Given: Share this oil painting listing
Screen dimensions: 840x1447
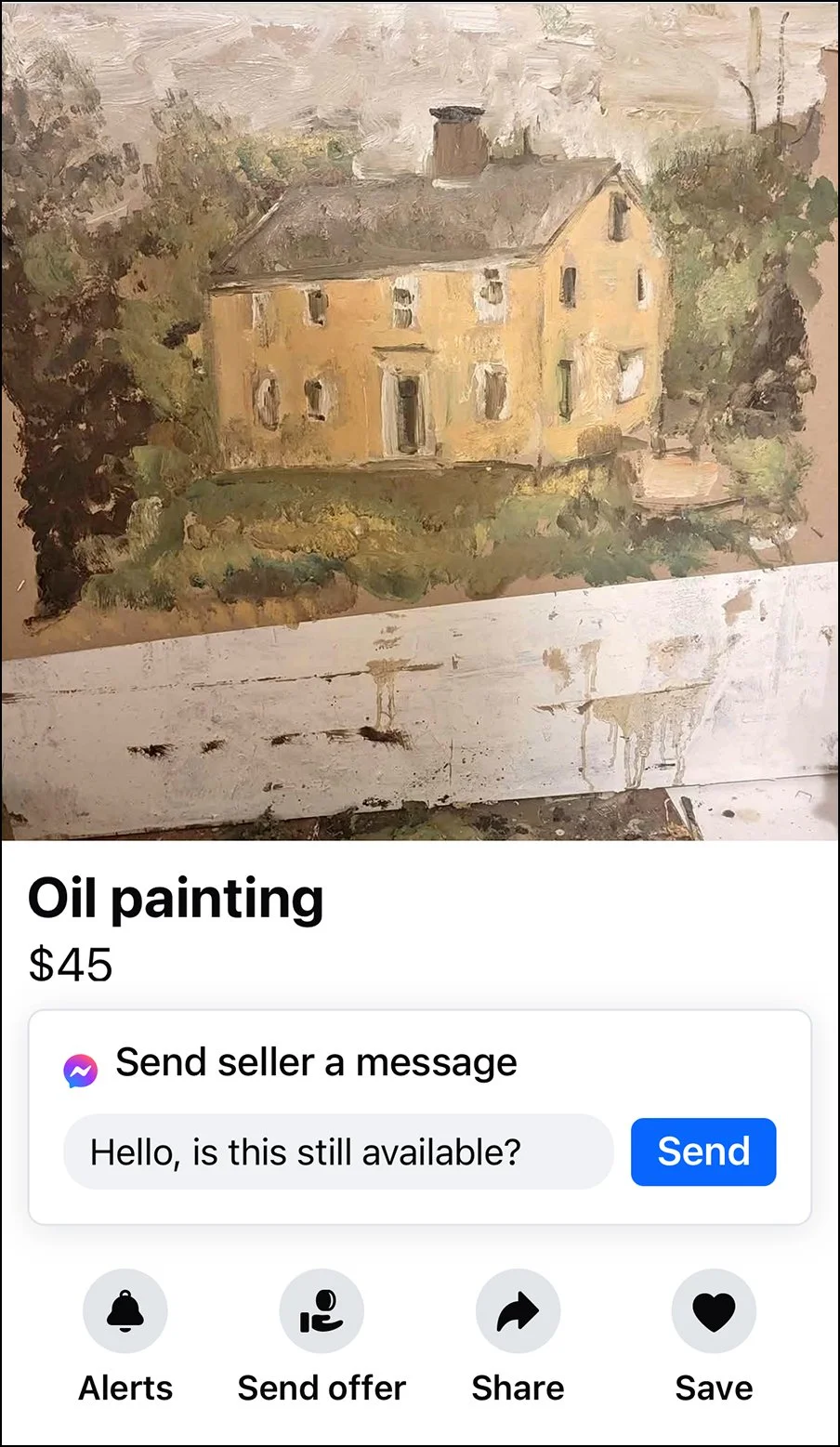Looking at the screenshot, I should point(518,1311).
